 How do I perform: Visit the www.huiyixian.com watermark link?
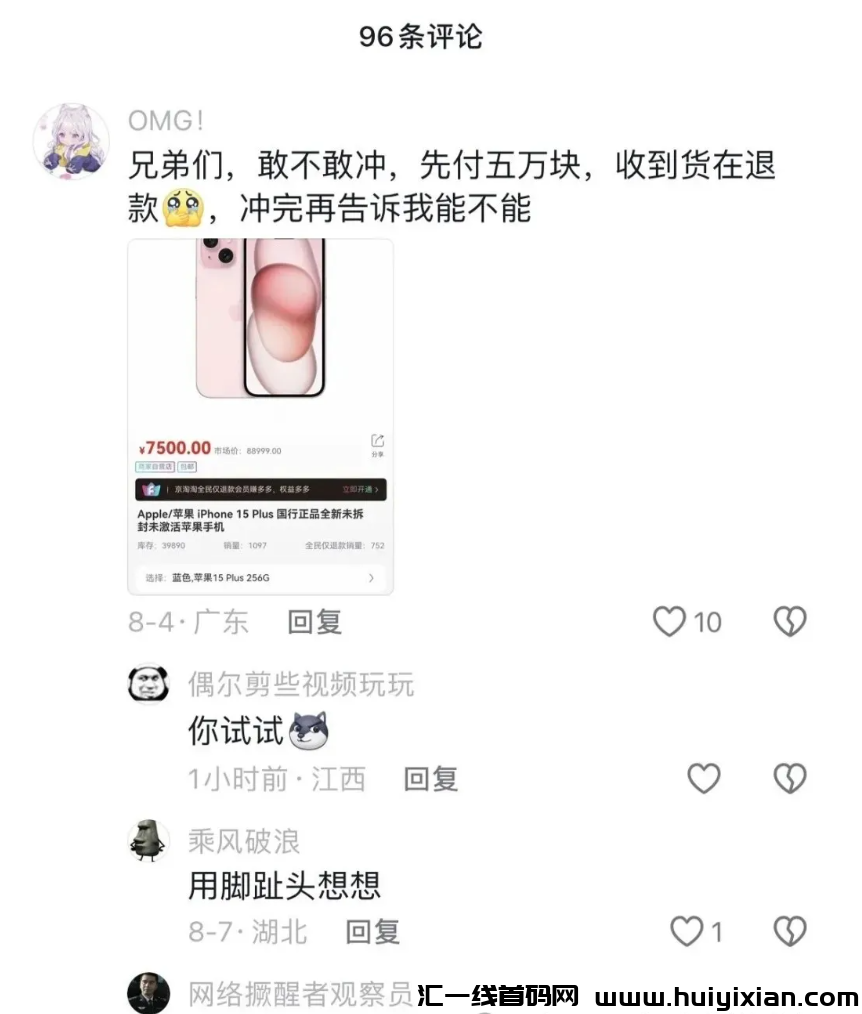718,996
